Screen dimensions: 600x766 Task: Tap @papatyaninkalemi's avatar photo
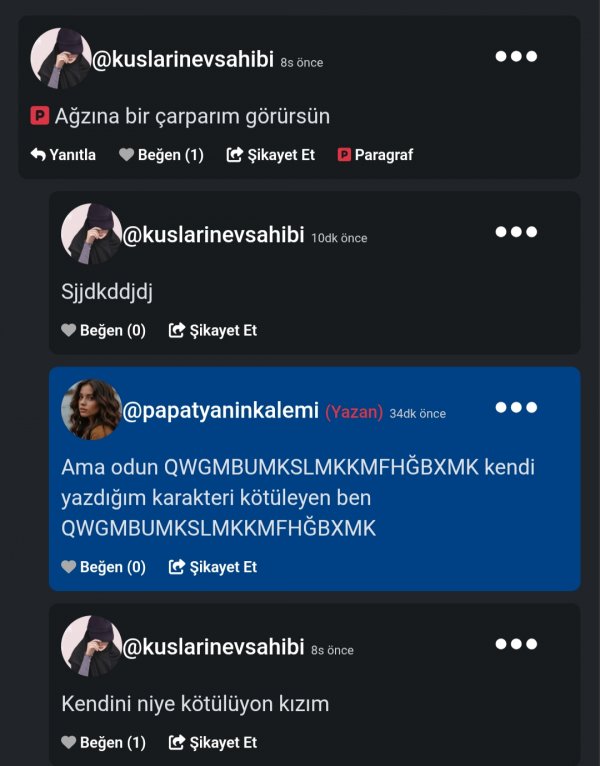pos(92,409)
